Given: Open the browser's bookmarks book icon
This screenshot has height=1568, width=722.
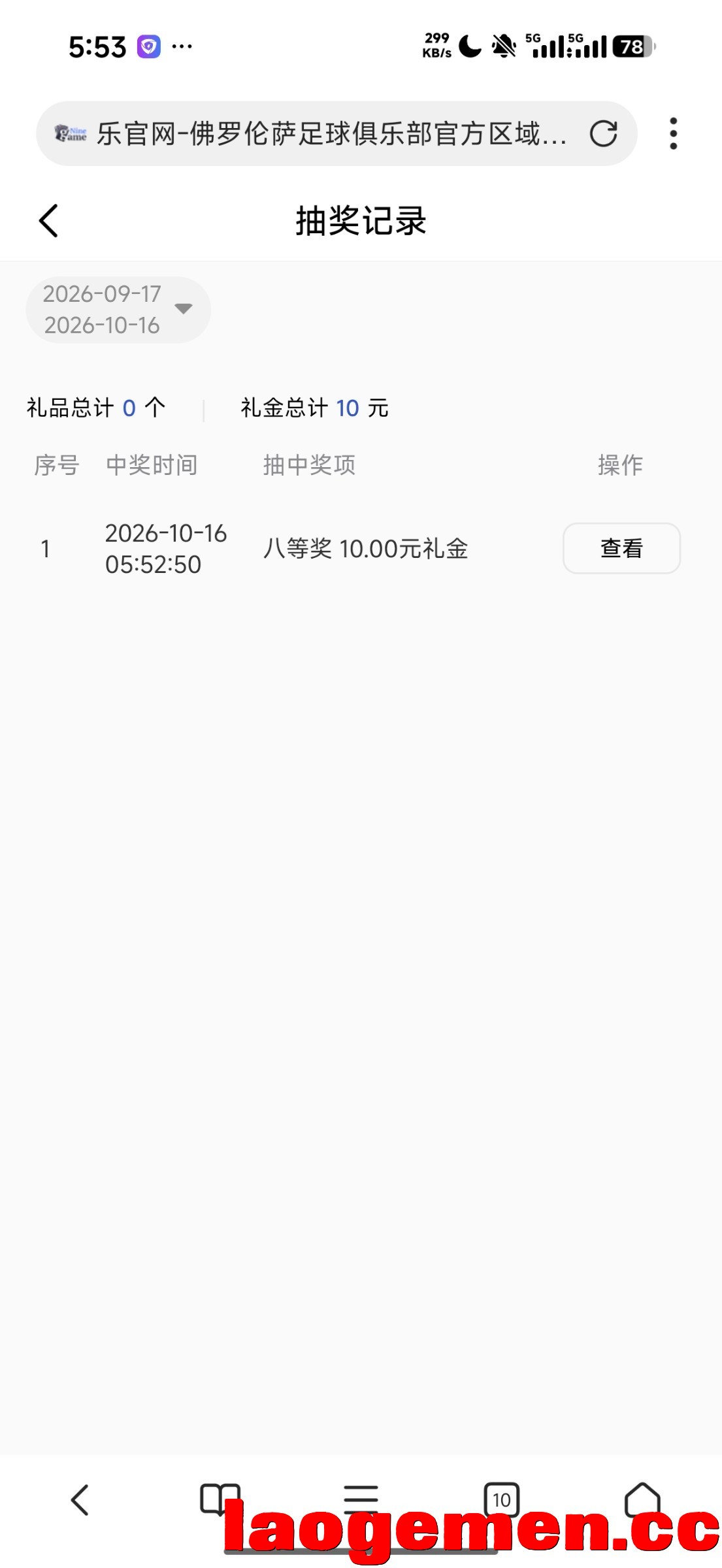Looking at the screenshot, I should pos(220,1499).
